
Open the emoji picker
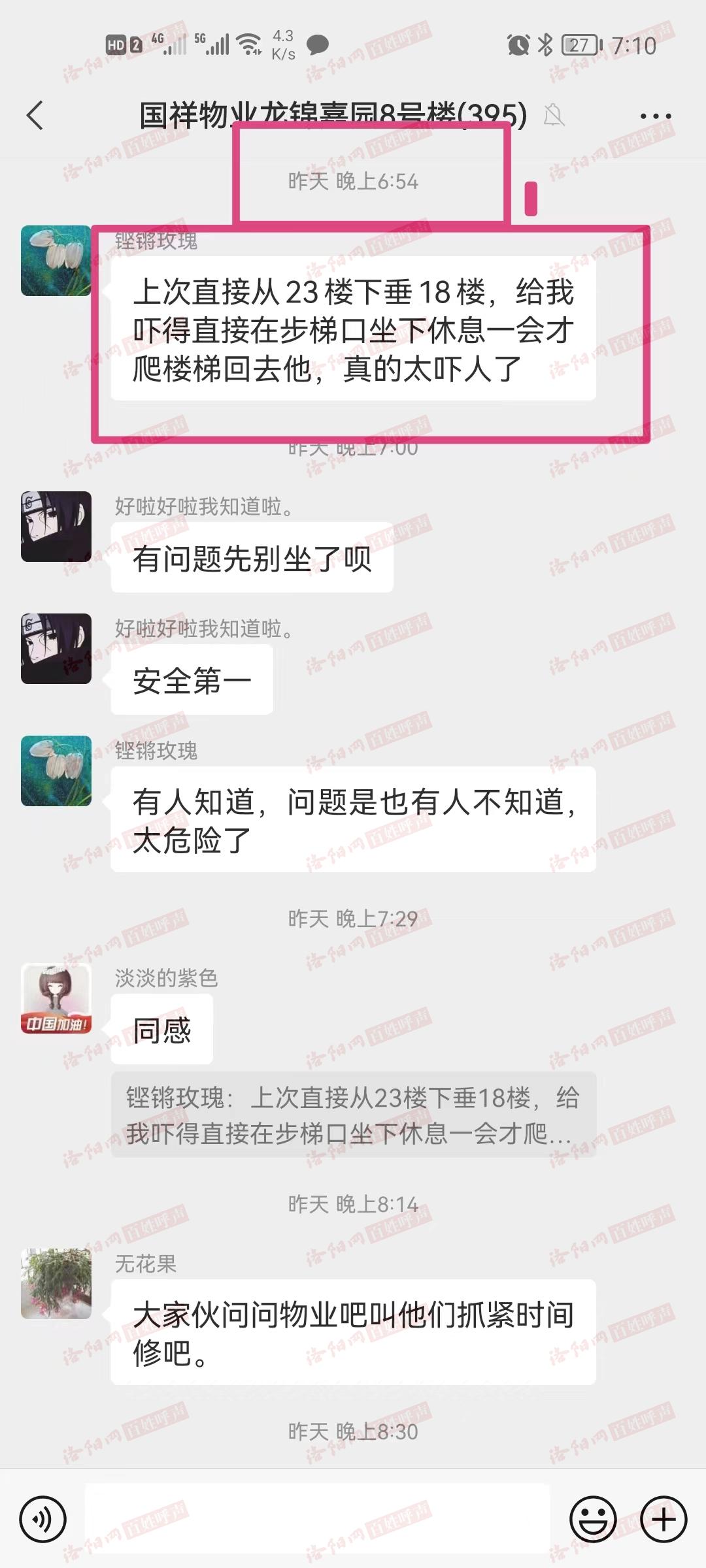(x=593, y=1519)
